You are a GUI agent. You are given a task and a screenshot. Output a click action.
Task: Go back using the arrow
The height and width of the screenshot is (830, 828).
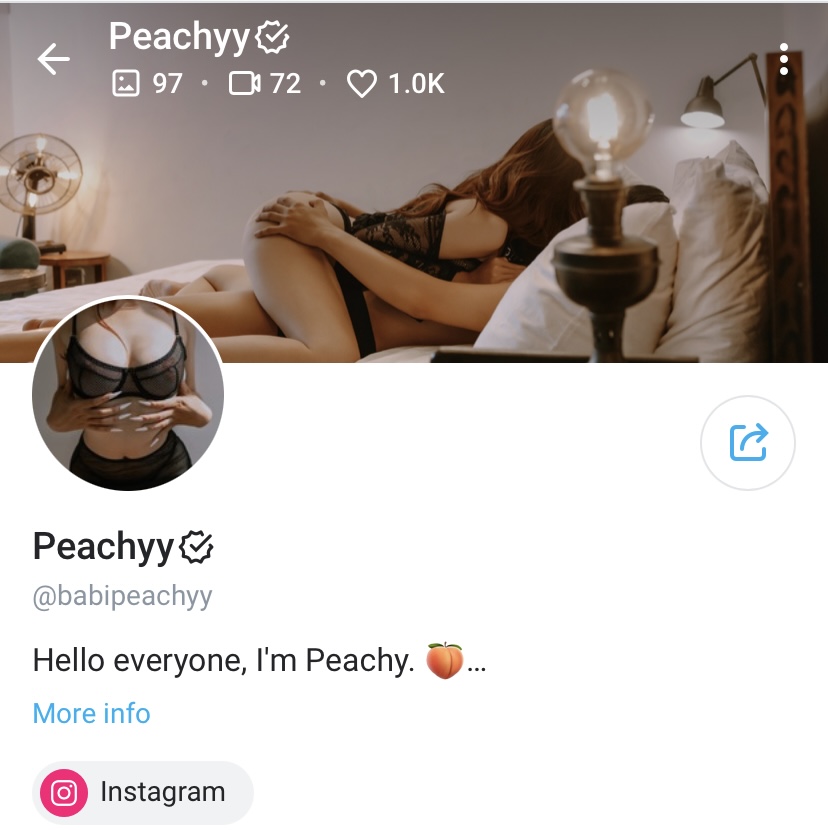54,60
